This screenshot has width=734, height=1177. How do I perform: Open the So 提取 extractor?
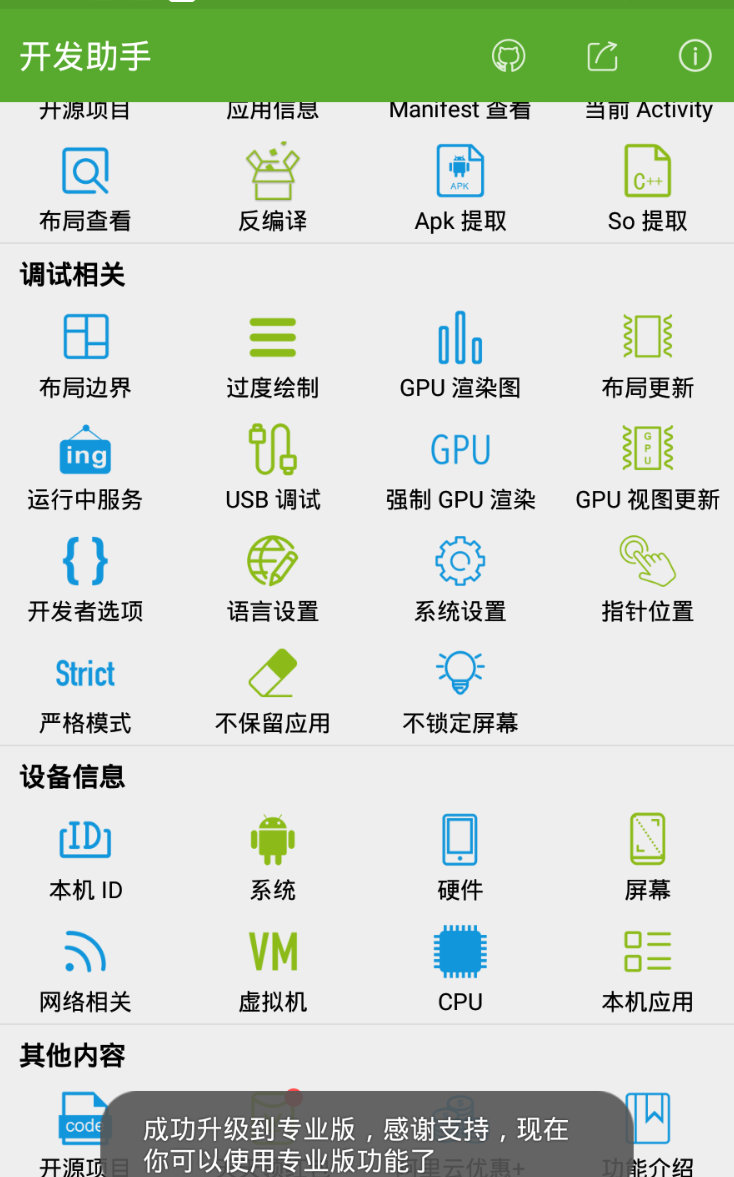click(x=647, y=185)
